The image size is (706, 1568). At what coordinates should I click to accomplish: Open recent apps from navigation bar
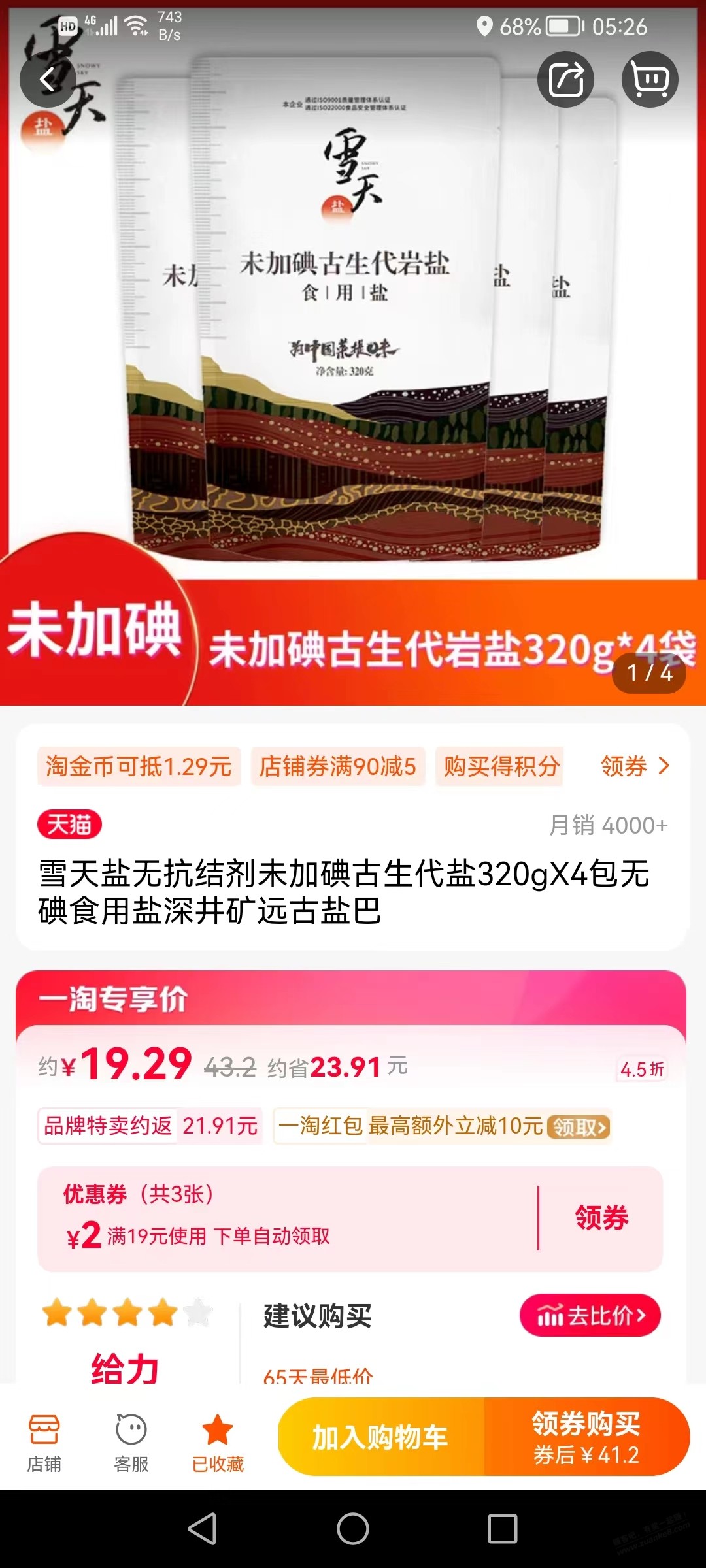[x=503, y=1529]
